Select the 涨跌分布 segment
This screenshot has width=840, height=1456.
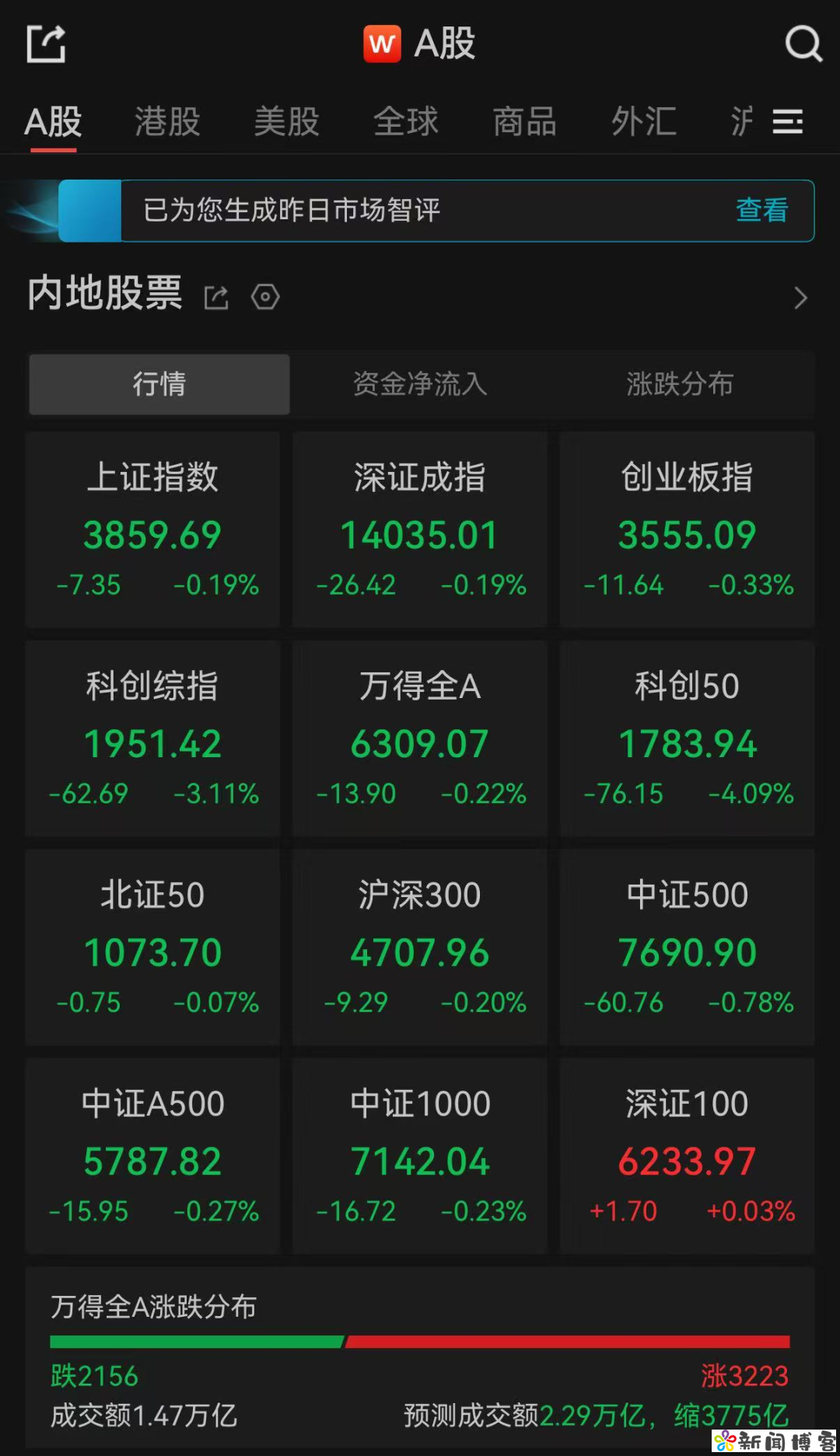pos(680,384)
